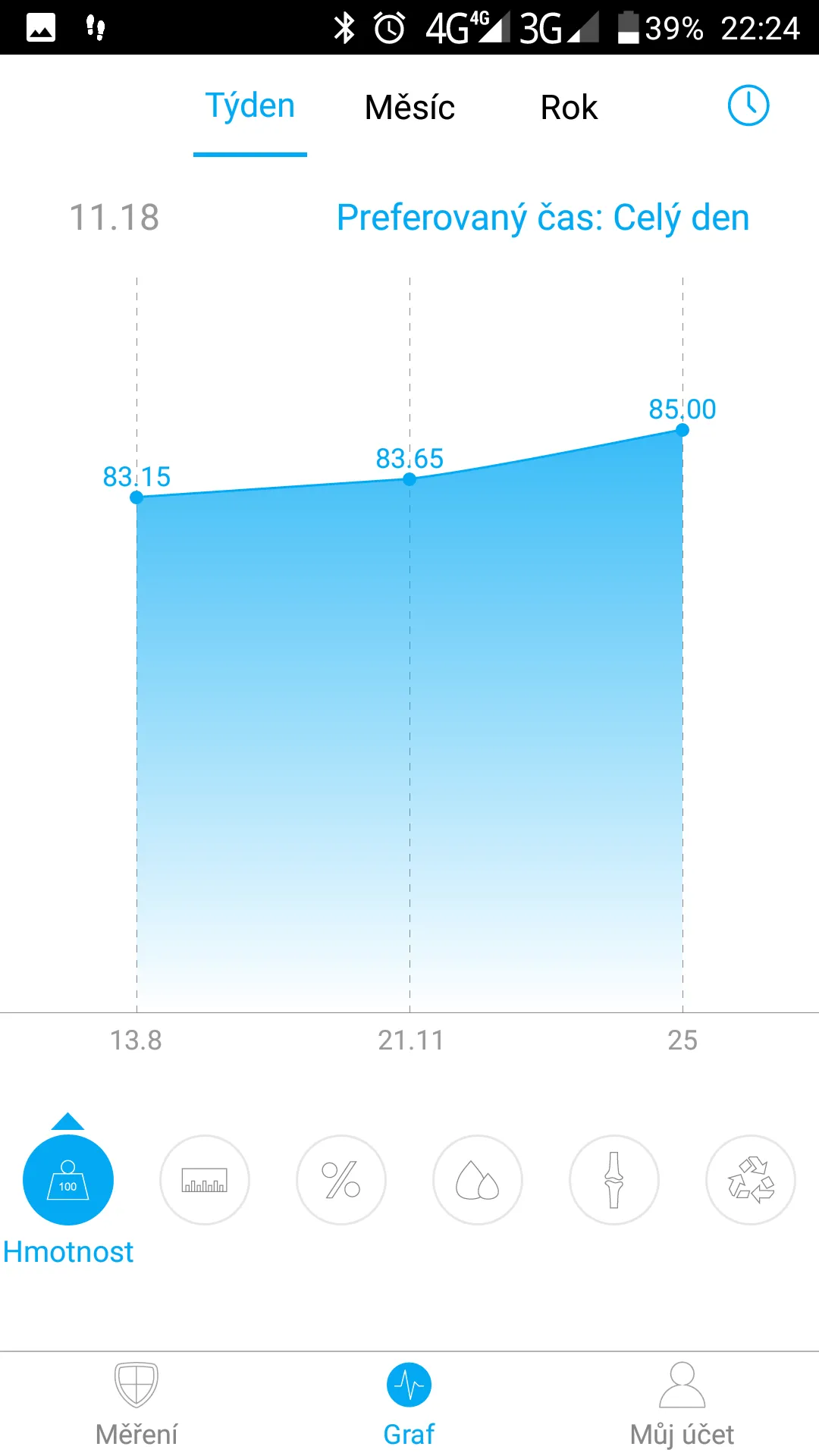Open the Graf tab
This screenshot has width=819, height=1456.
tap(409, 1404)
